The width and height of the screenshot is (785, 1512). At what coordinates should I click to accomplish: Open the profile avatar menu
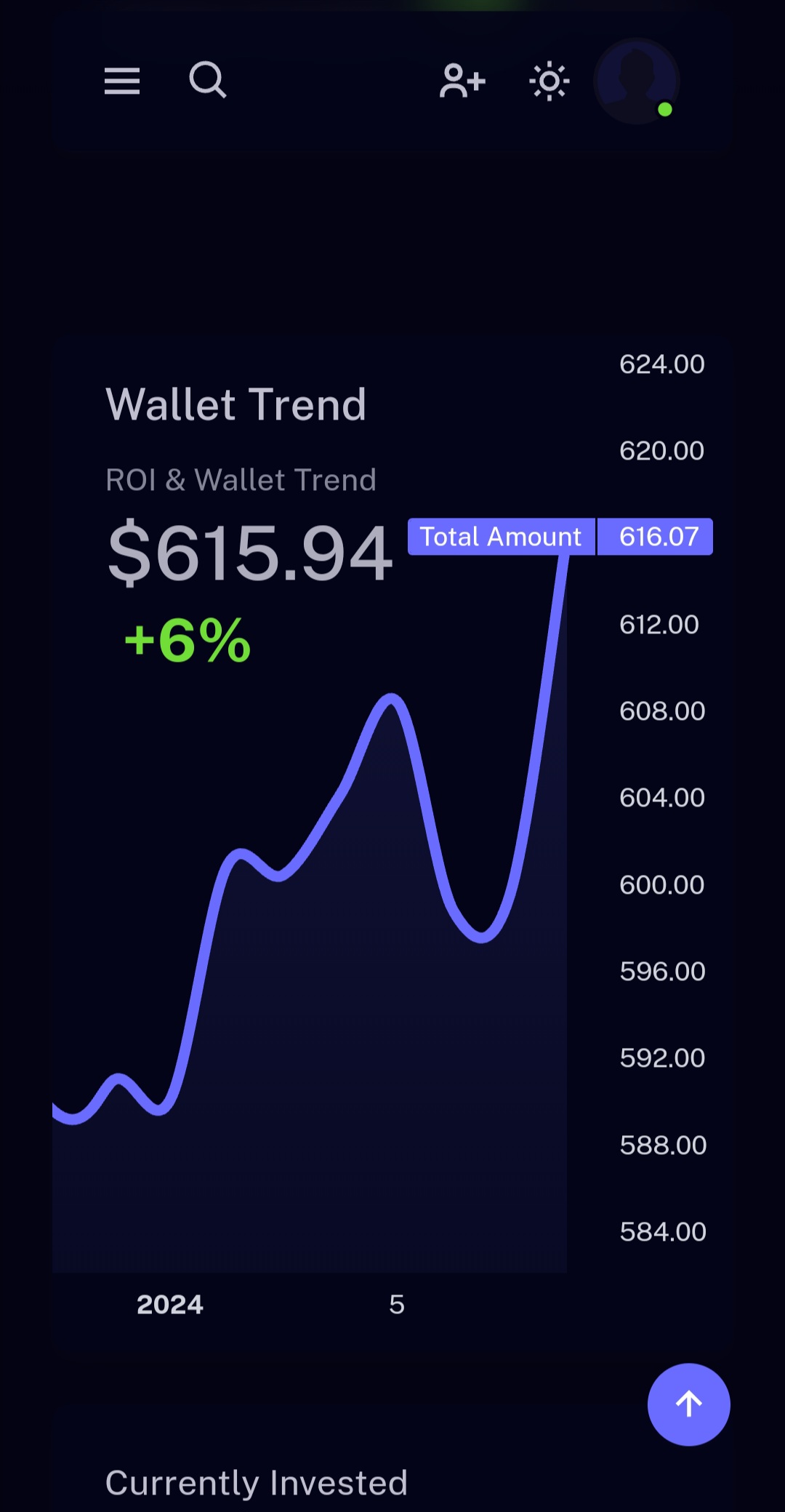[x=637, y=81]
